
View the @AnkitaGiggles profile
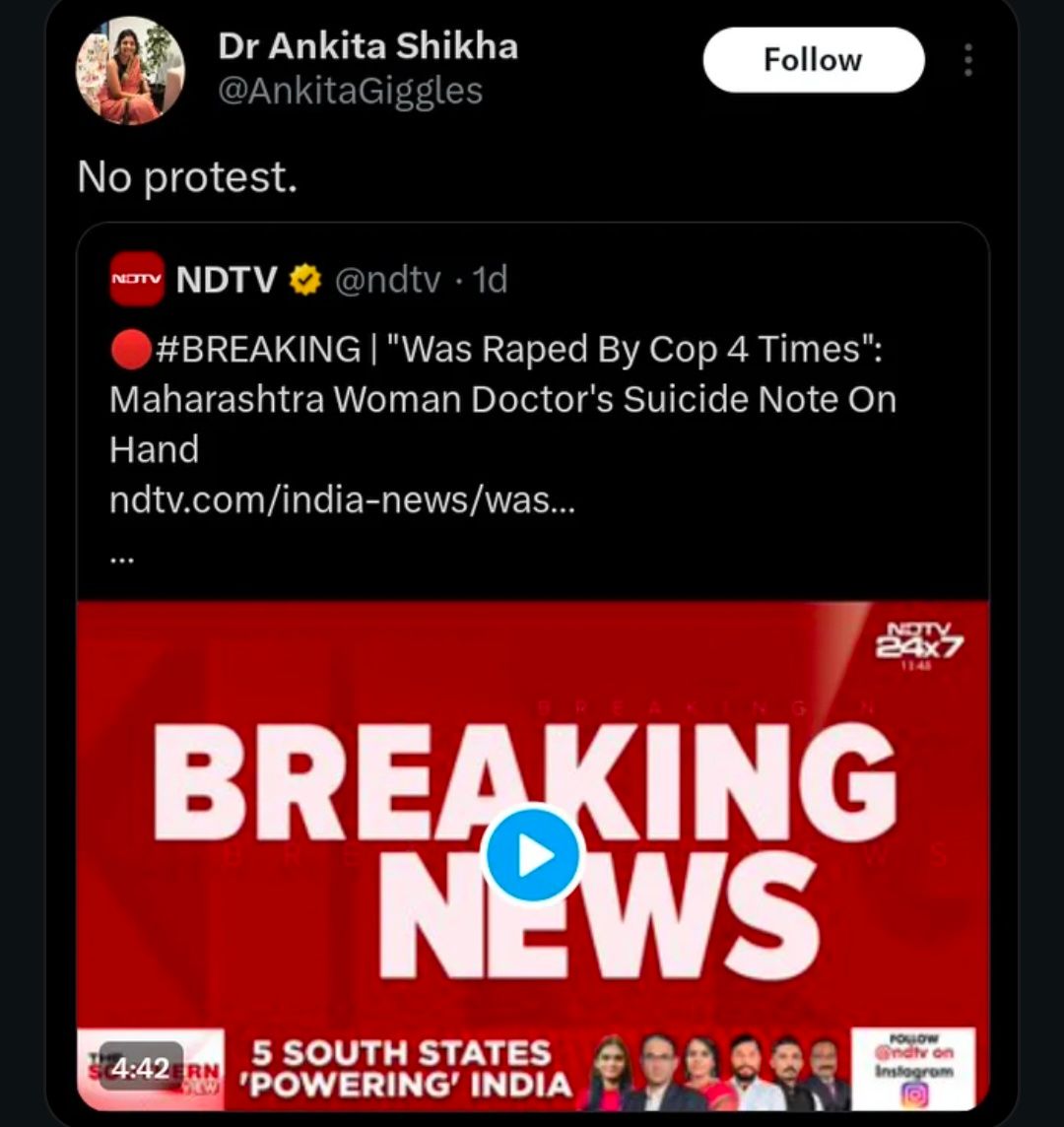coord(350,91)
